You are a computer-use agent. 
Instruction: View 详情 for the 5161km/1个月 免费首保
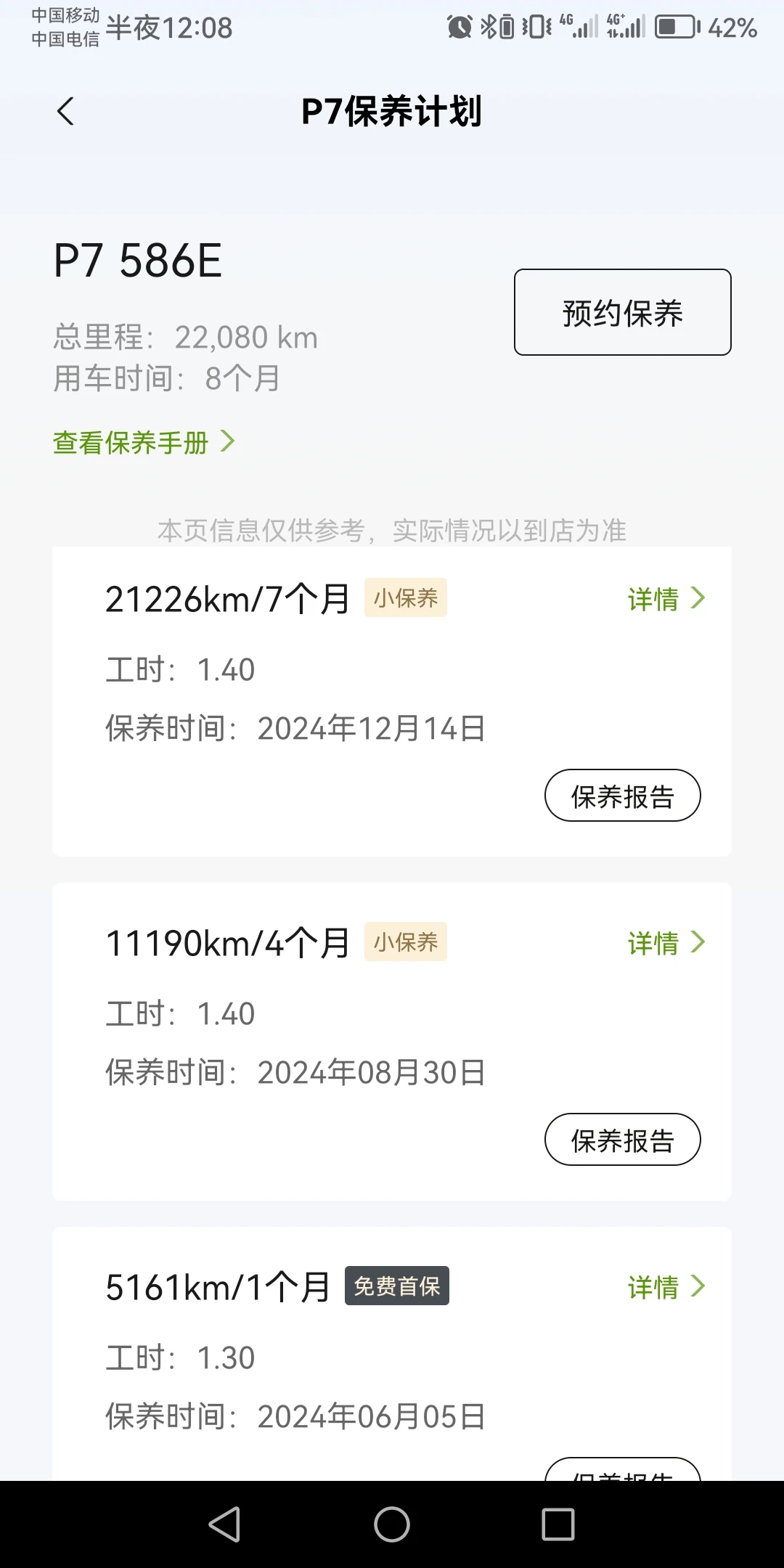[x=666, y=1286]
